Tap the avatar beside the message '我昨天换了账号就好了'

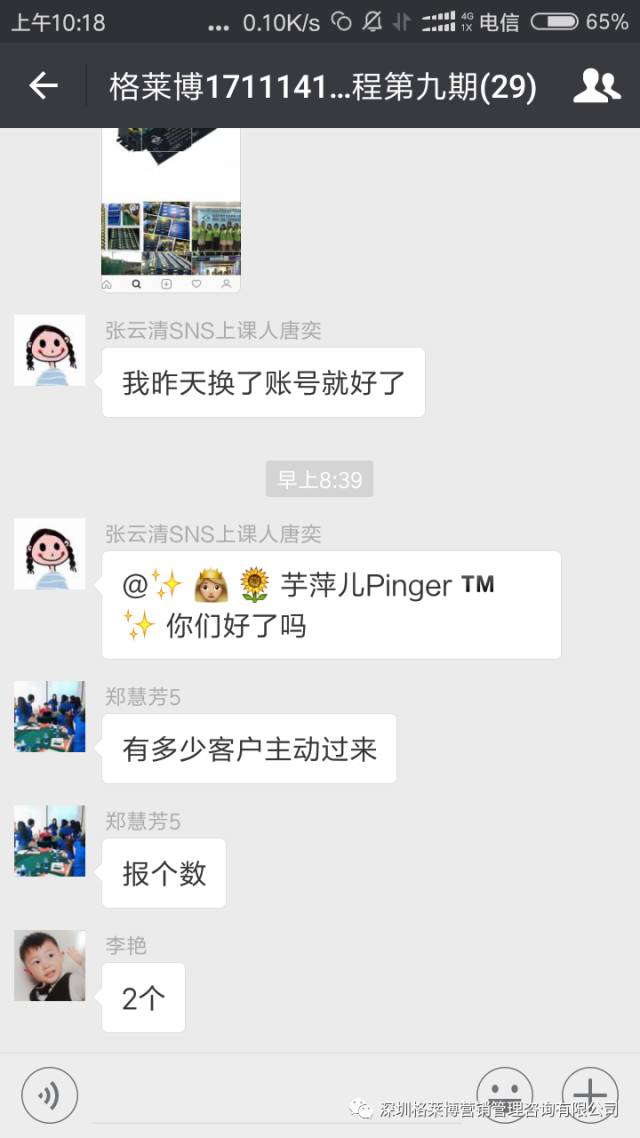(49, 350)
